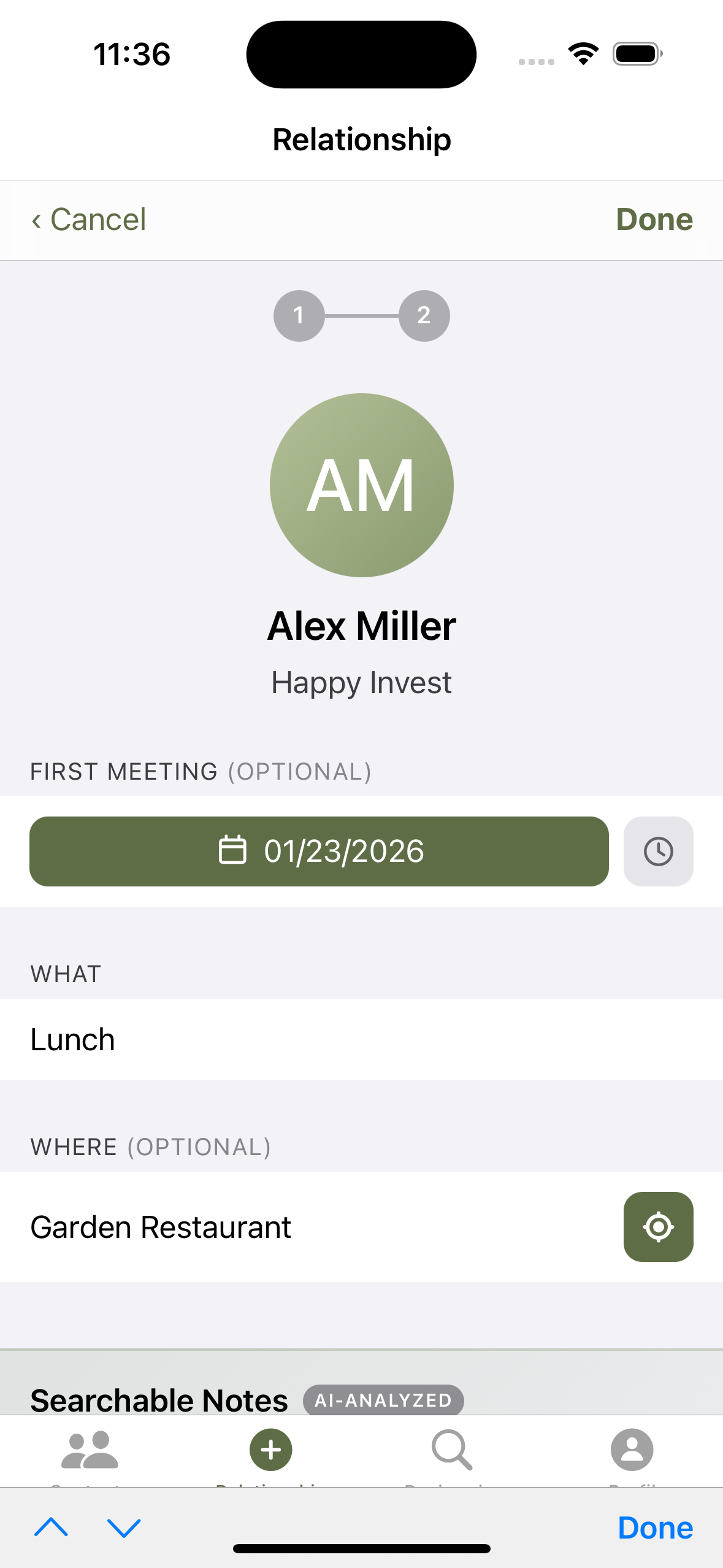
Task: Switch to the Profile tab
Action: point(632,1450)
